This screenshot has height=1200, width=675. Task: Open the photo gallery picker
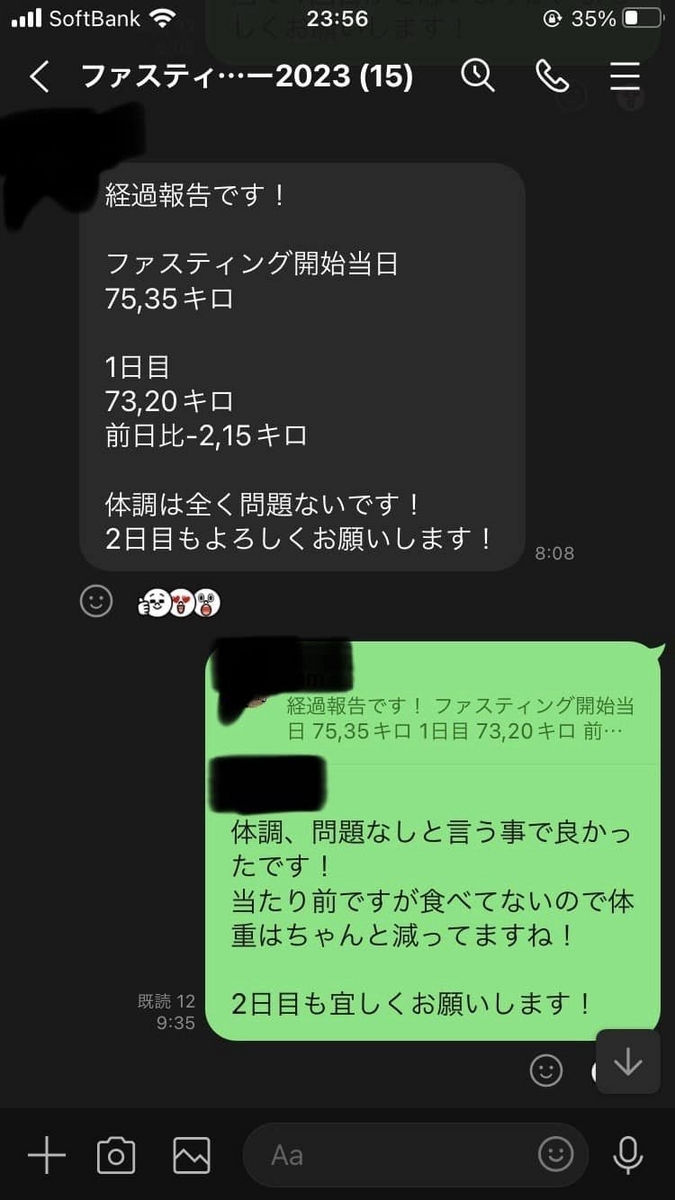click(191, 1156)
